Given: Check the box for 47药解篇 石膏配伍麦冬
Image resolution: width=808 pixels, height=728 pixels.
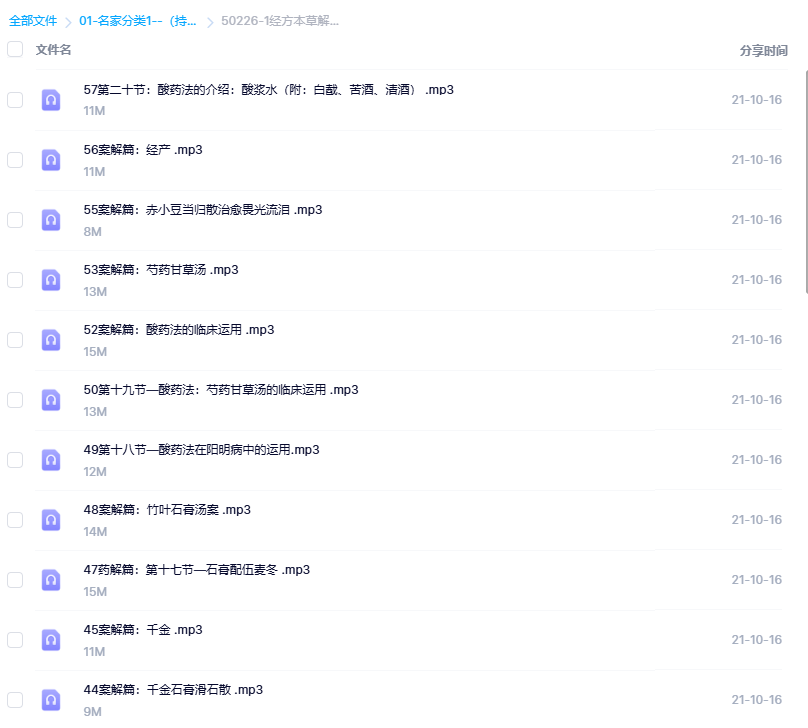Looking at the screenshot, I should (x=15, y=580).
